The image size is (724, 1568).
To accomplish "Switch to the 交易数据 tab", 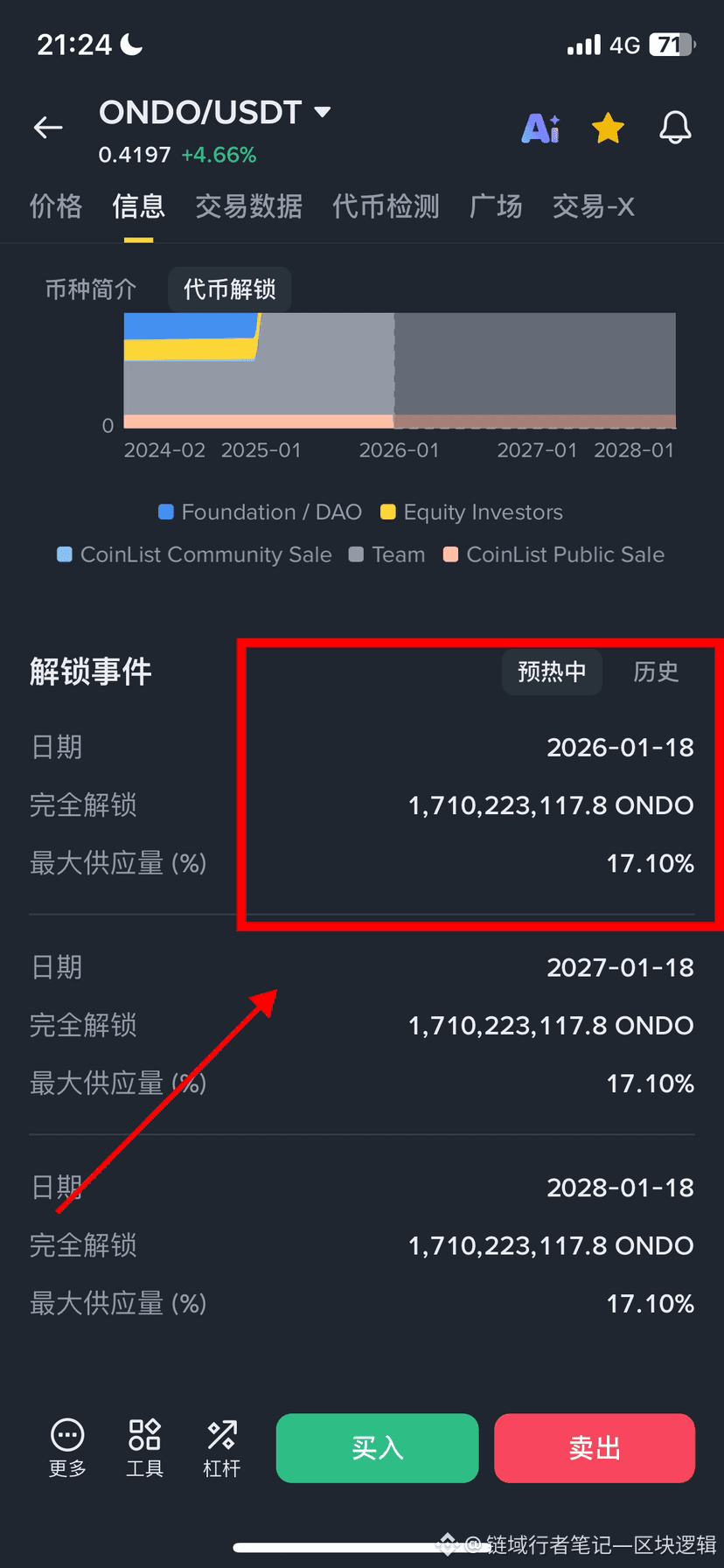I will click(x=249, y=206).
